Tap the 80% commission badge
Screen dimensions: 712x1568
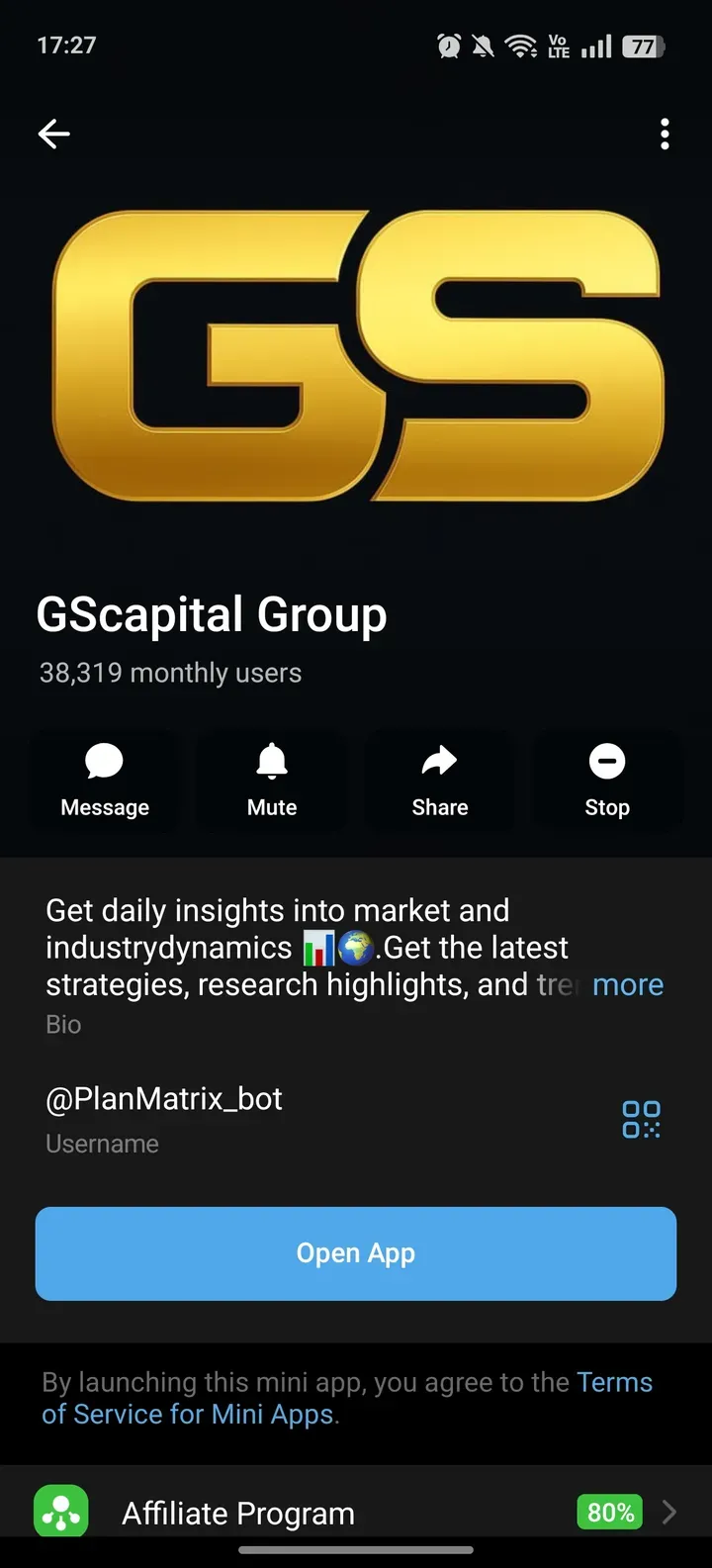(608, 1511)
